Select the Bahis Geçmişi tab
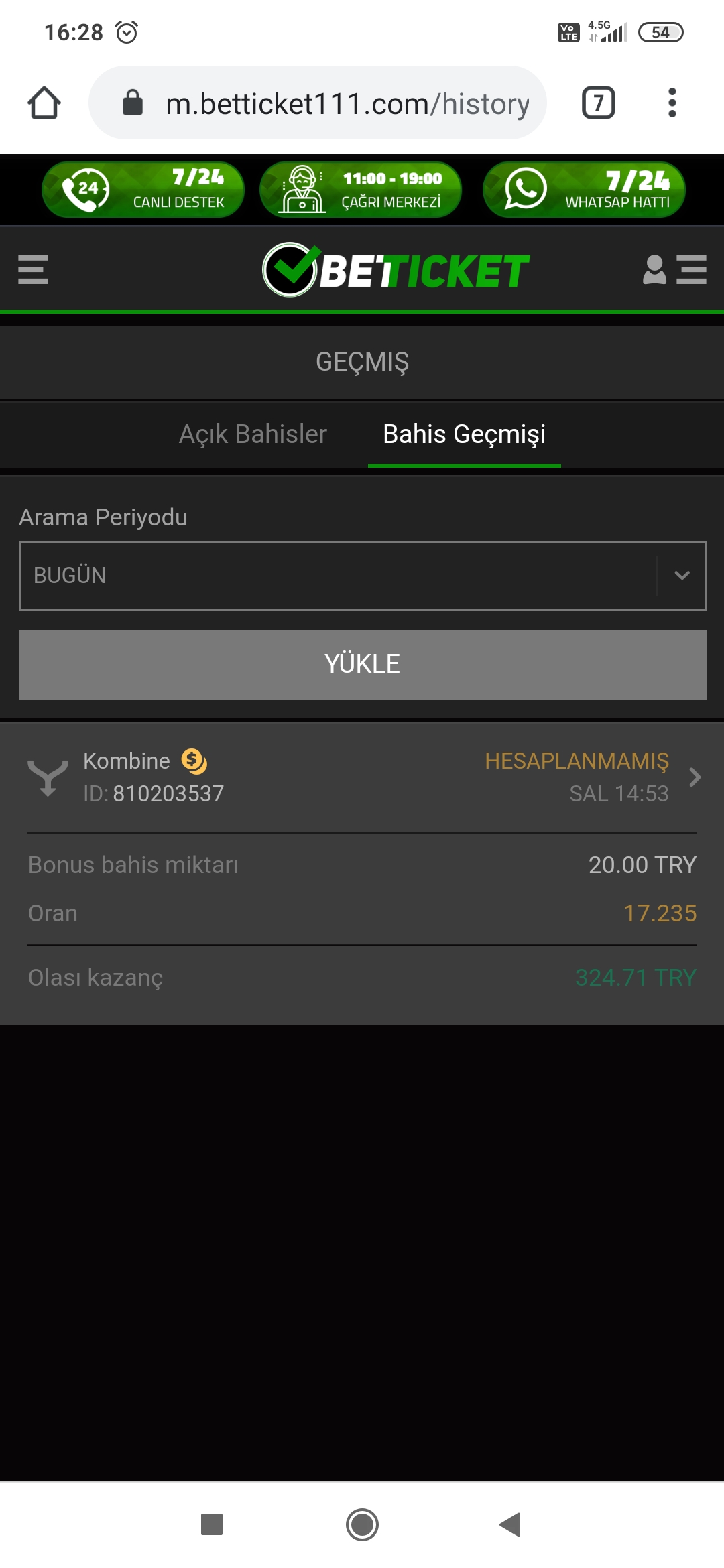The image size is (724, 1568). tap(464, 434)
